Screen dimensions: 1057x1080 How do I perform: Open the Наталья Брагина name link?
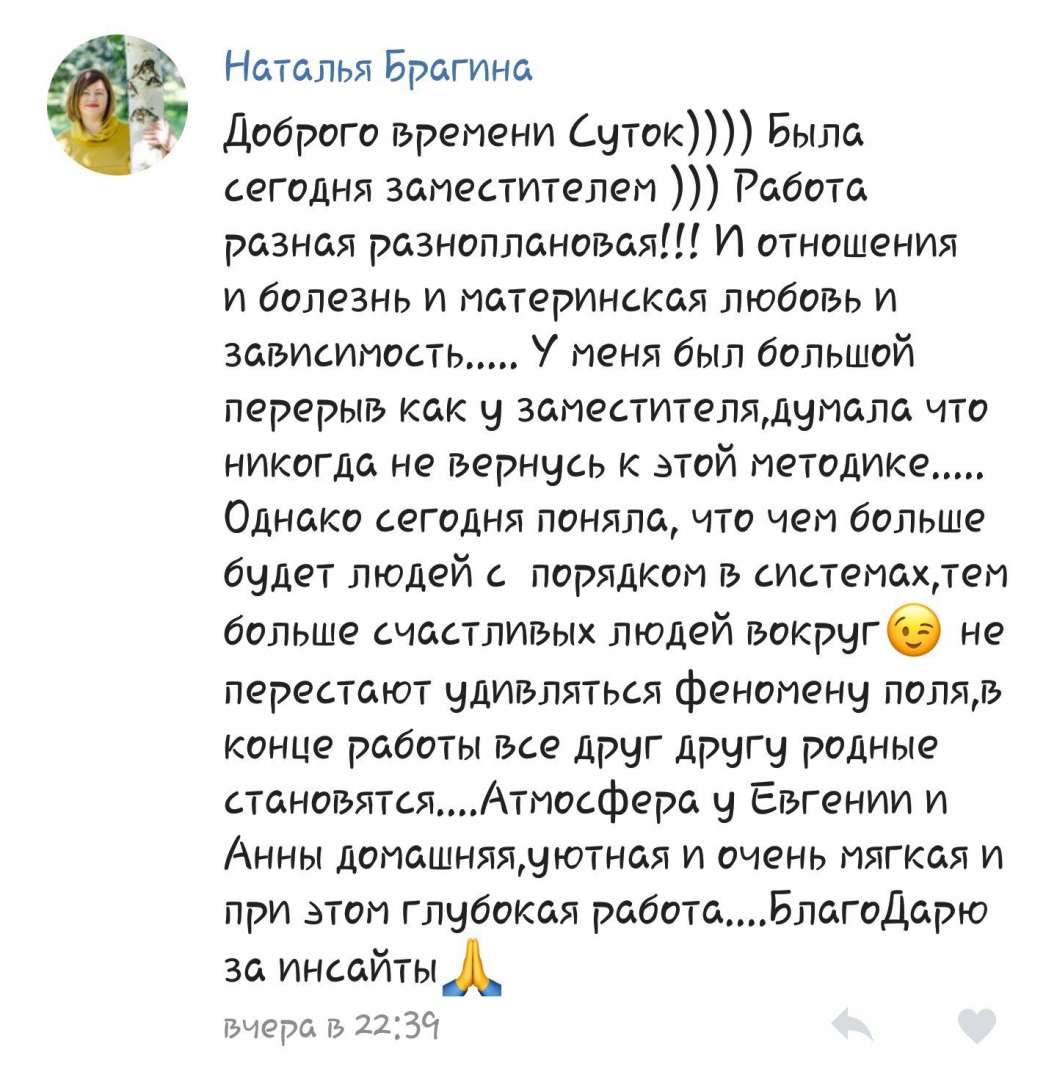click(x=377, y=68)
